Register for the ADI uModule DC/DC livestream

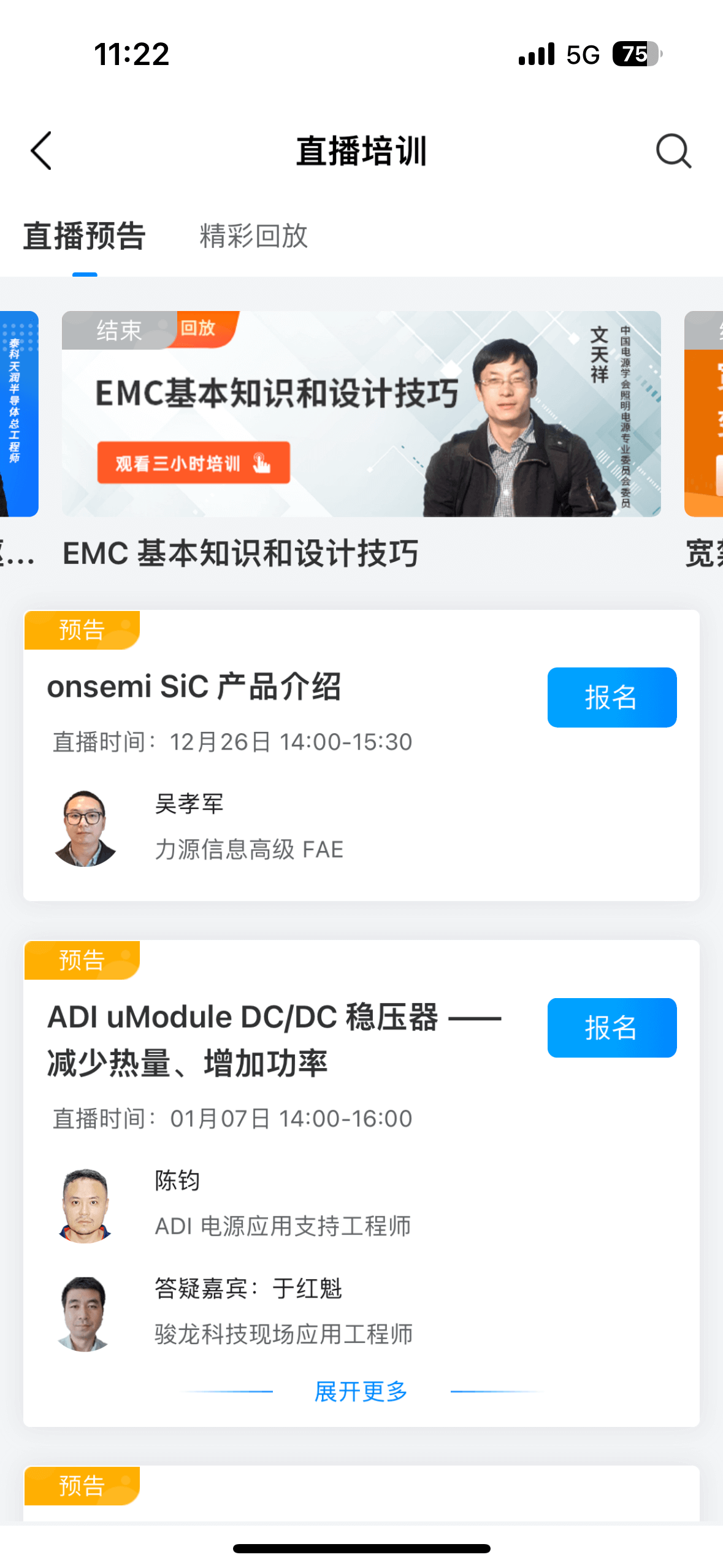coord(611,1028)
